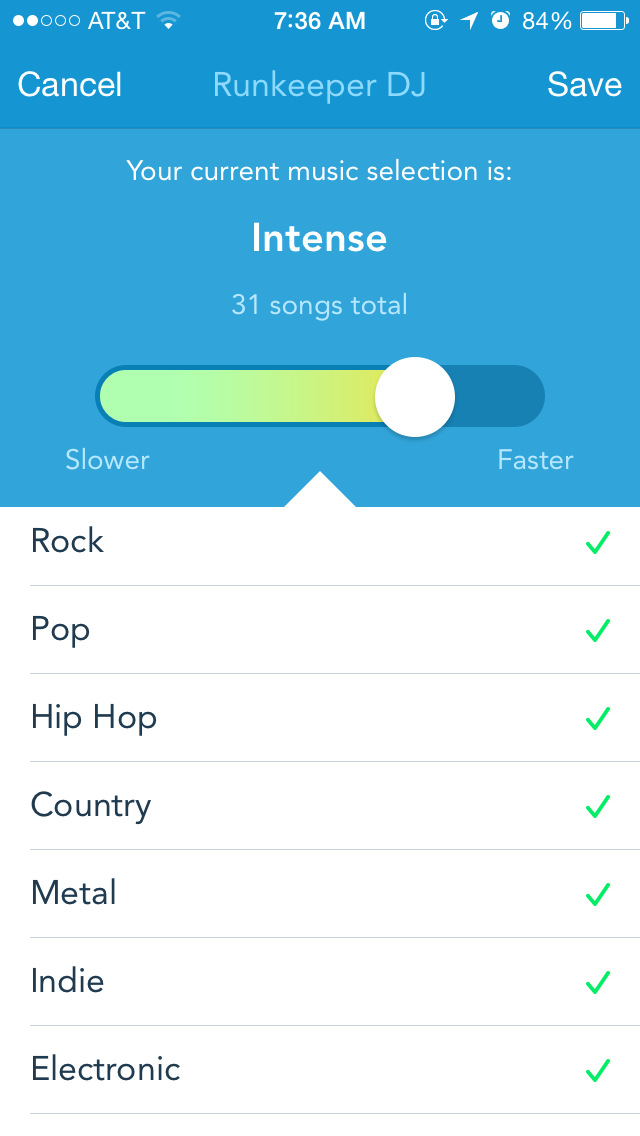Viewport: 640px width, 1136px height.
Task: Deselect the Pop genre
Action: click(597, 630)
